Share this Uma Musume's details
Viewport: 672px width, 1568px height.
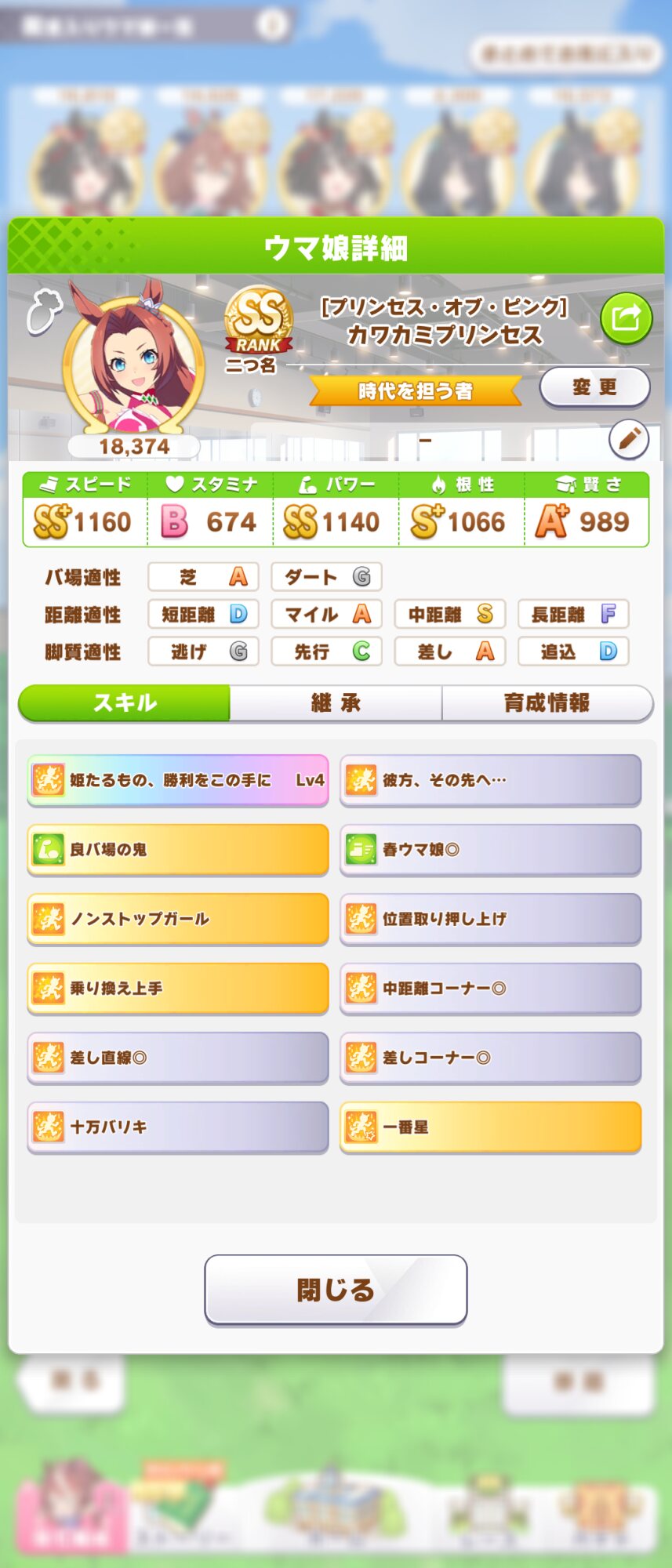click(626, 318)
